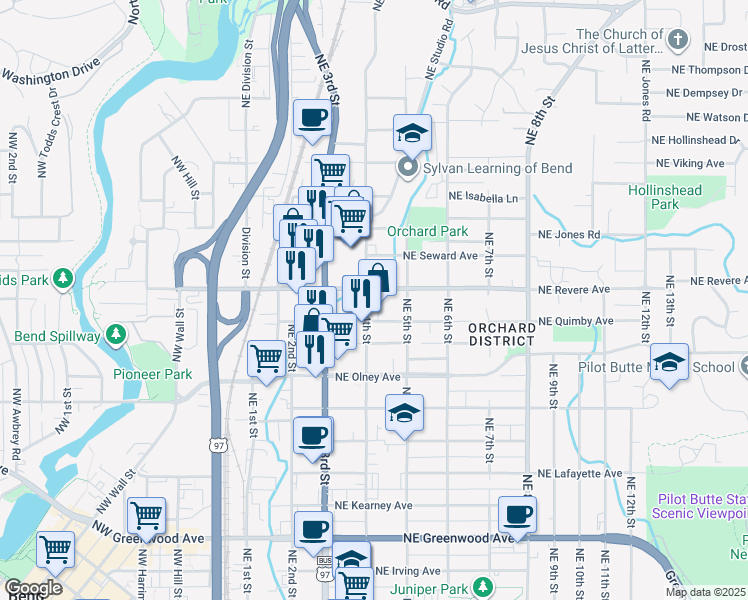This screenshot has height=600, width=748.
Task: Tap the coffee marker between Olney and Lafayette
Action: point(313,435)
